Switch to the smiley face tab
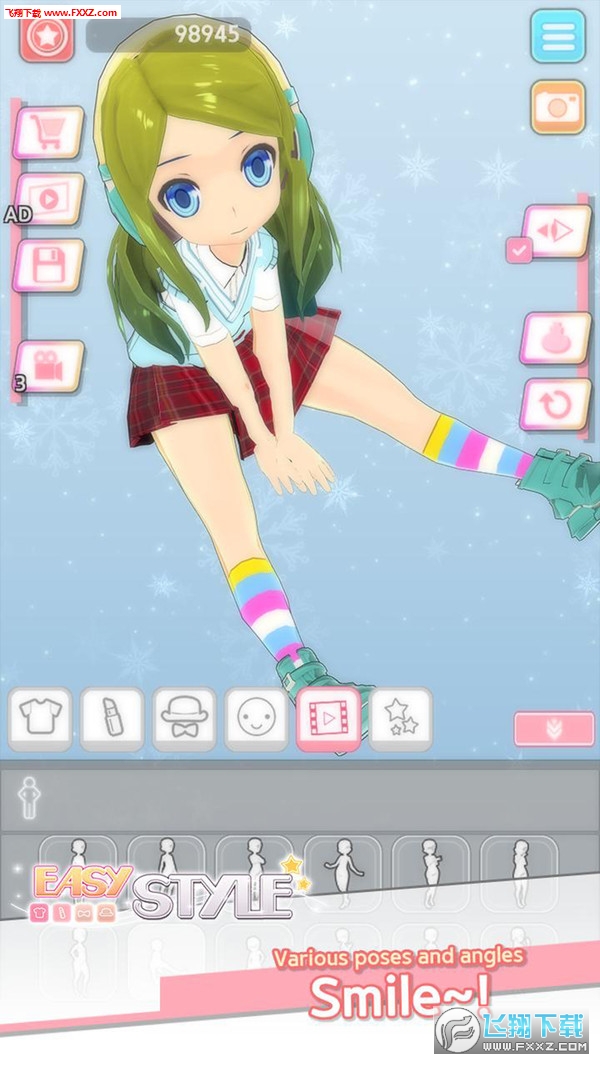The width and height of the screenshot is (600, 1066). [x=256, y=718]
